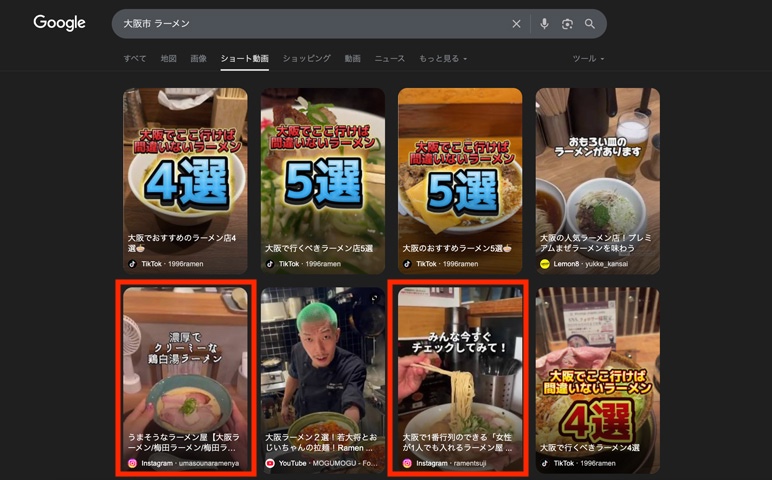Switch to the 画像 tab

pyautogui.click(x=199, y=59)
